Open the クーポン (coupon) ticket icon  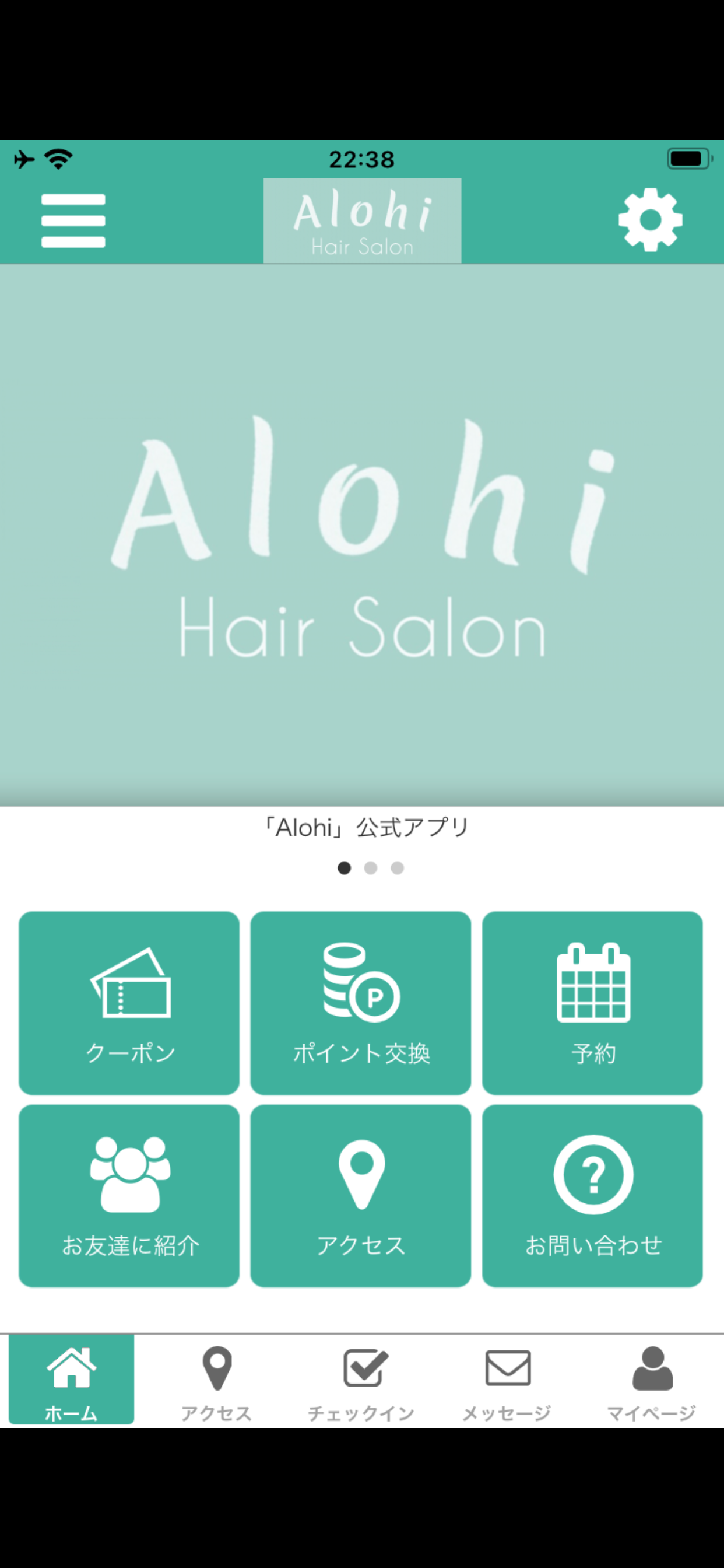point(128,985)
